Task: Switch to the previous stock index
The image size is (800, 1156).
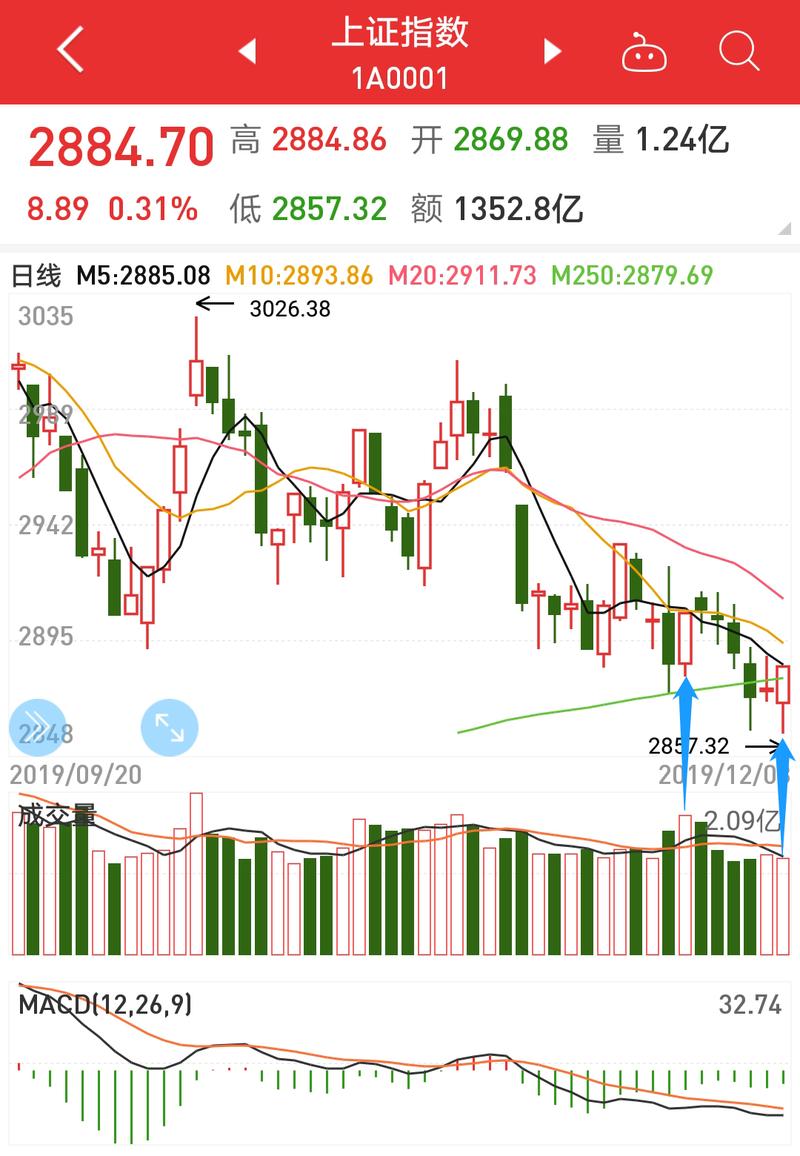Action: pyautogui.click(x=247, y=51)
